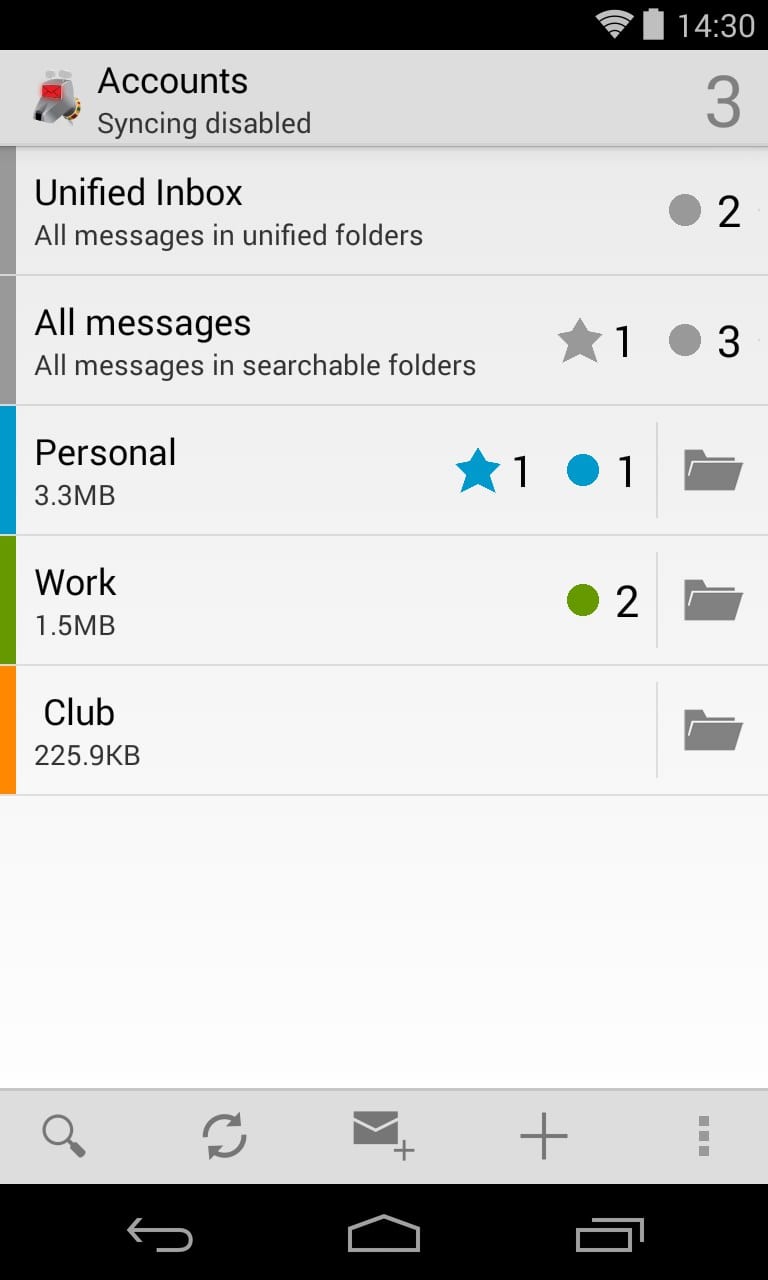Refresh mail with the sync icon
Image resolution: width=768 pixels, height=1280 pixels.
[224, 1137]
